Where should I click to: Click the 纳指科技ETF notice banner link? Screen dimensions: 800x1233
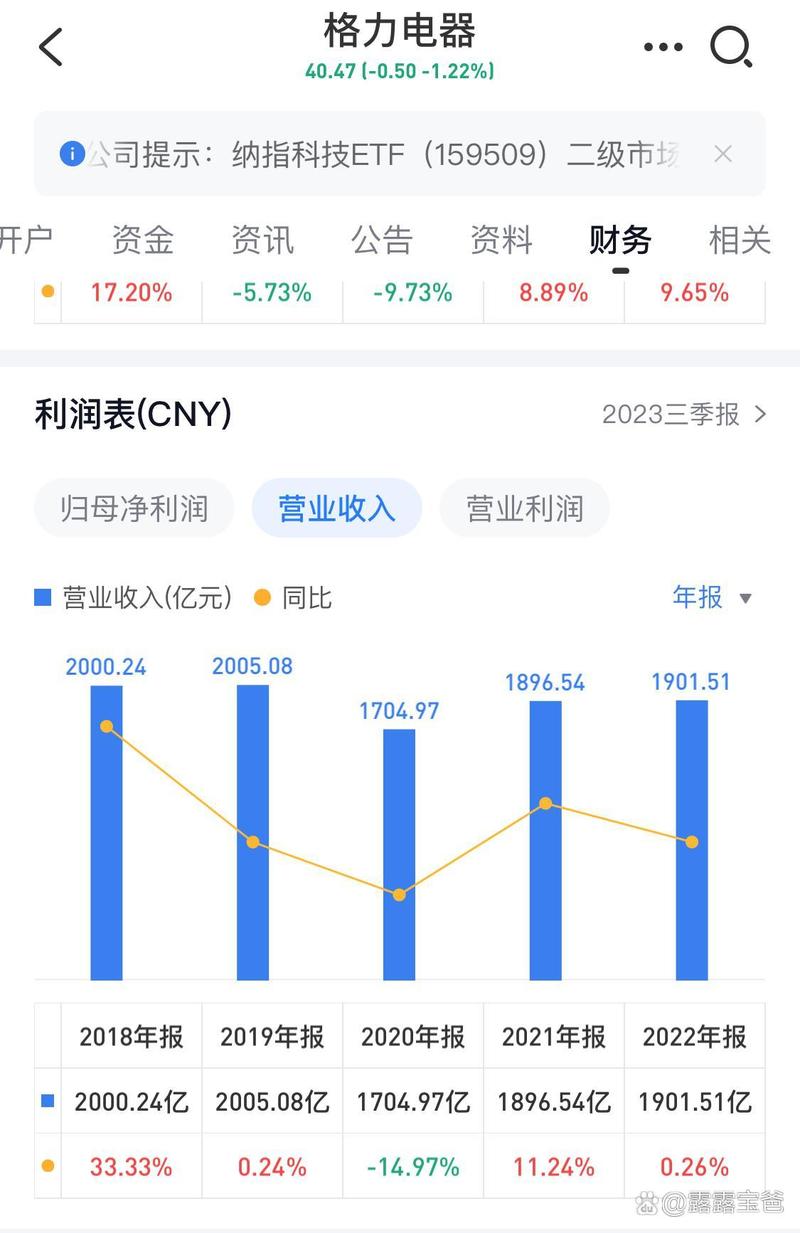(400, 153)
